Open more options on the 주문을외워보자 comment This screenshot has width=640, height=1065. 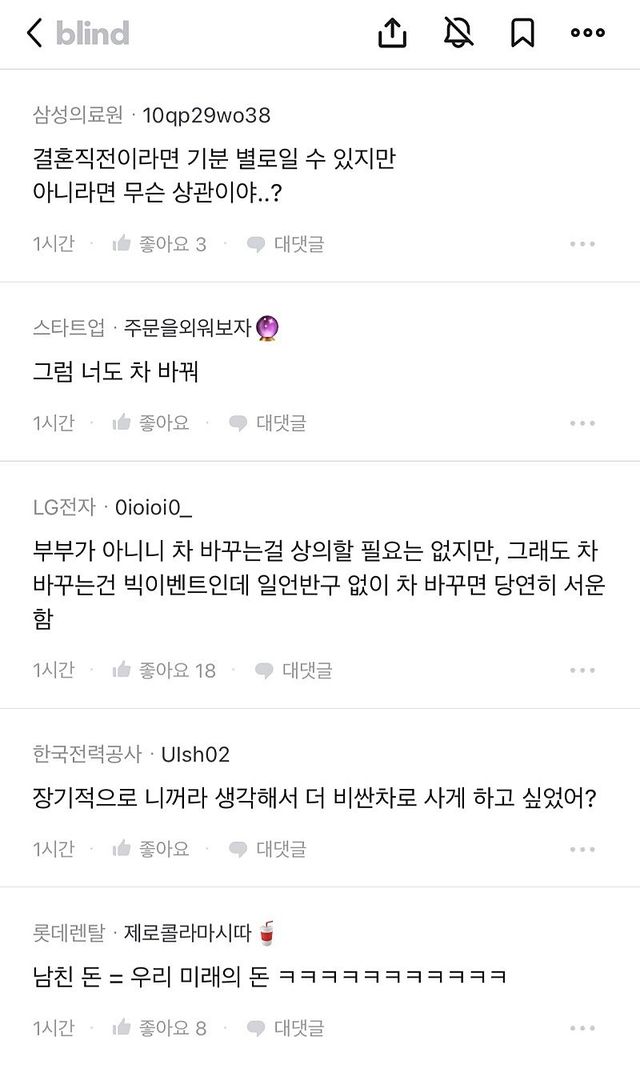pos(582,422)
